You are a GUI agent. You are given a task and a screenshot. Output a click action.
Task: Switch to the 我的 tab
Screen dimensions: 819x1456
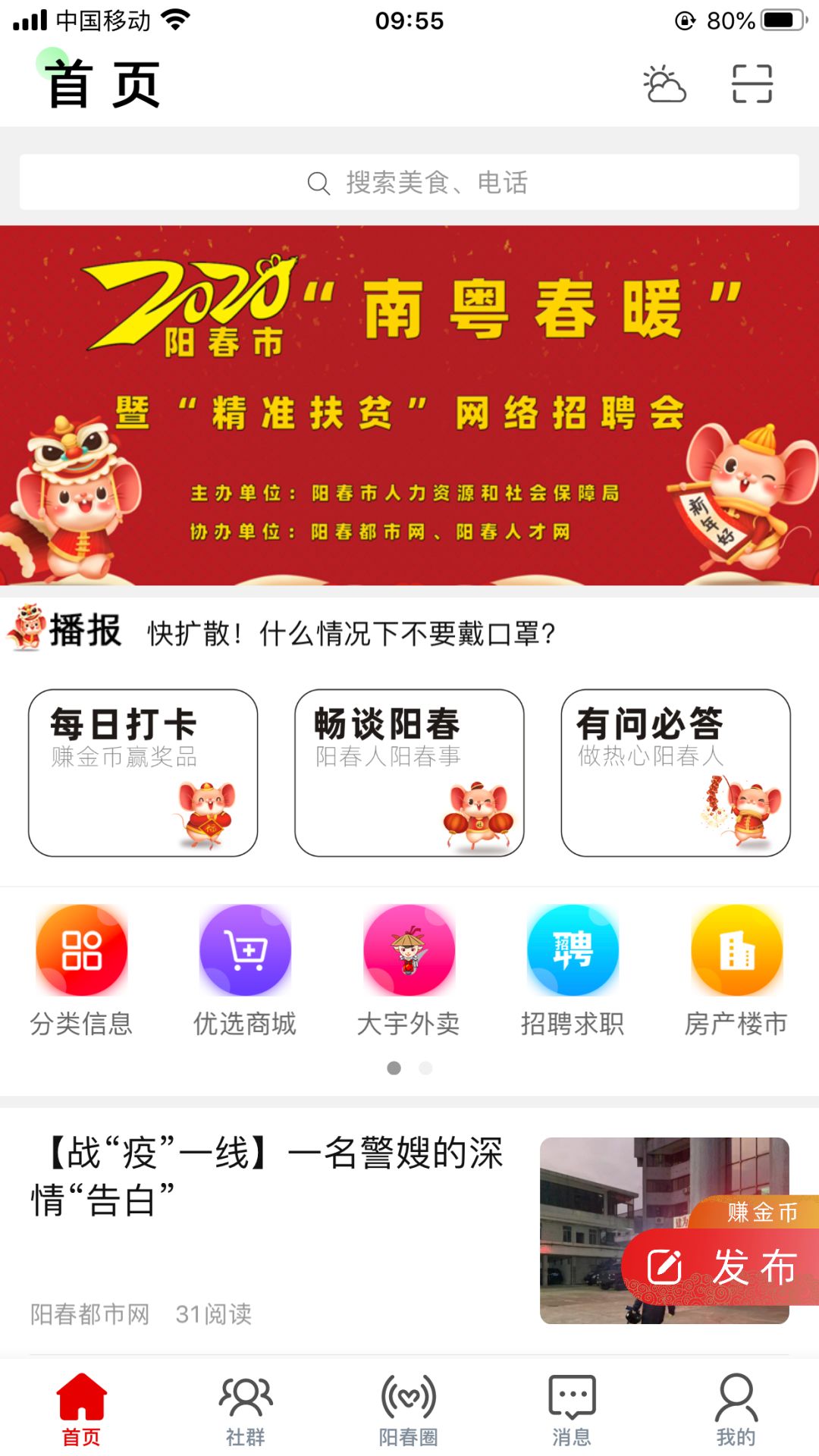tap(736, 1408)
